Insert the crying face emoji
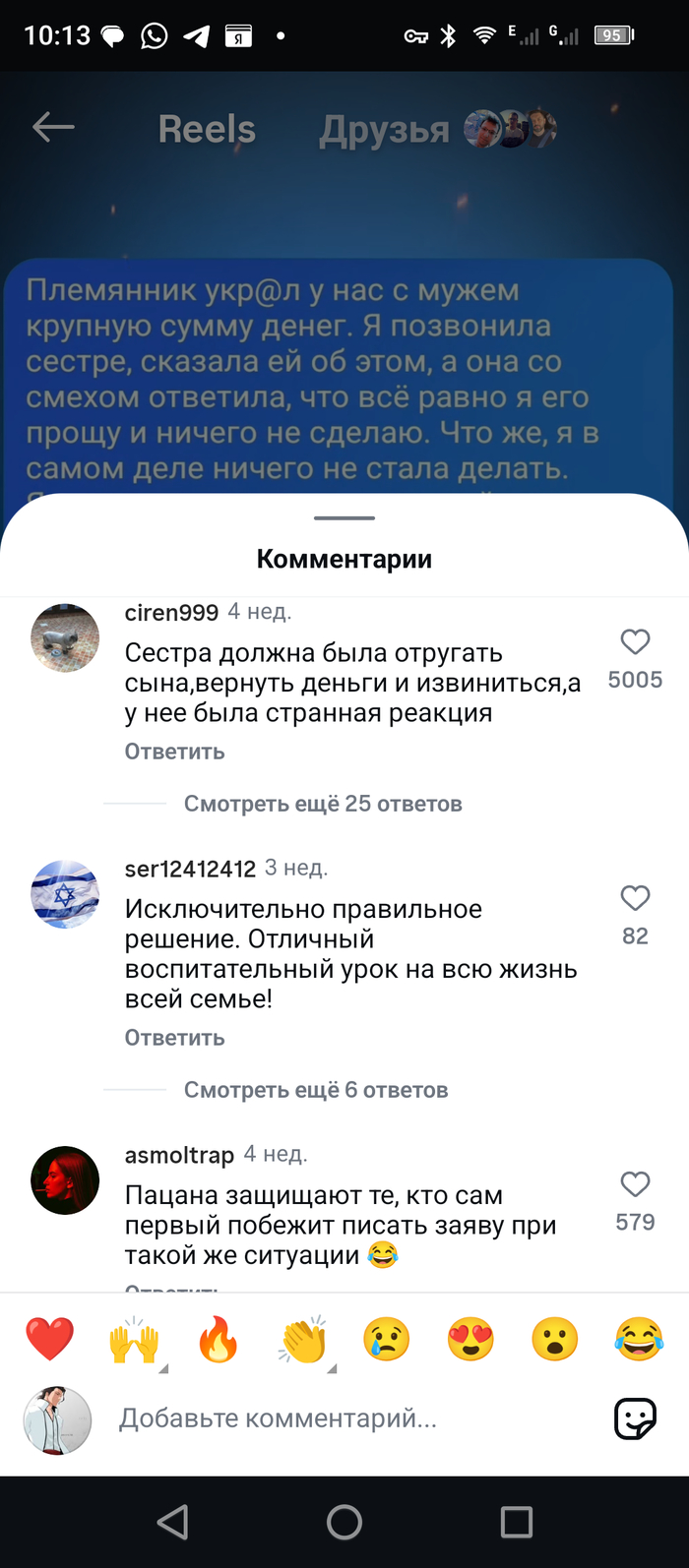The height and width of the screenshot is (1568, 689). tap(387, 1340)
